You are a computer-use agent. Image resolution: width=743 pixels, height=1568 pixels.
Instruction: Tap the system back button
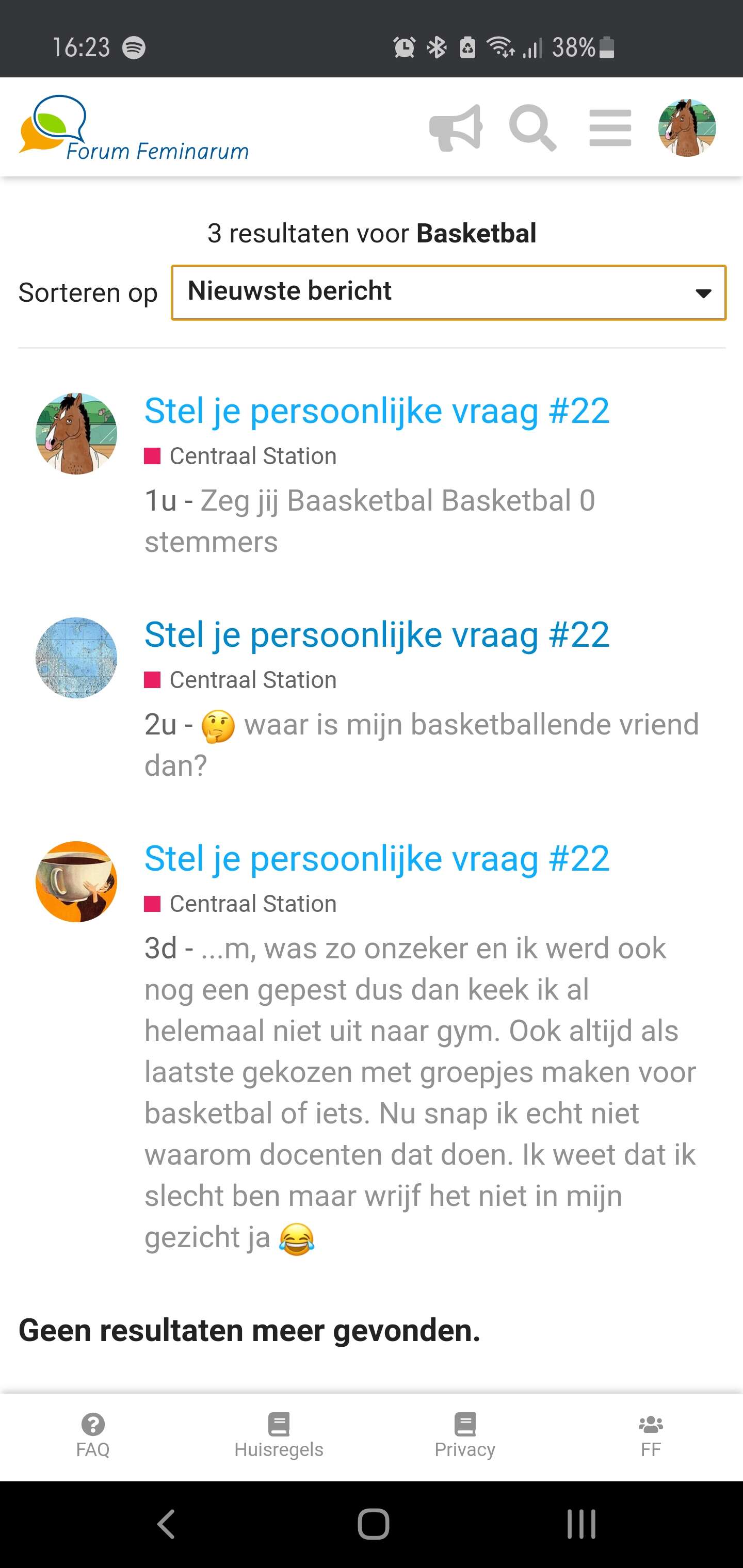166,1524
